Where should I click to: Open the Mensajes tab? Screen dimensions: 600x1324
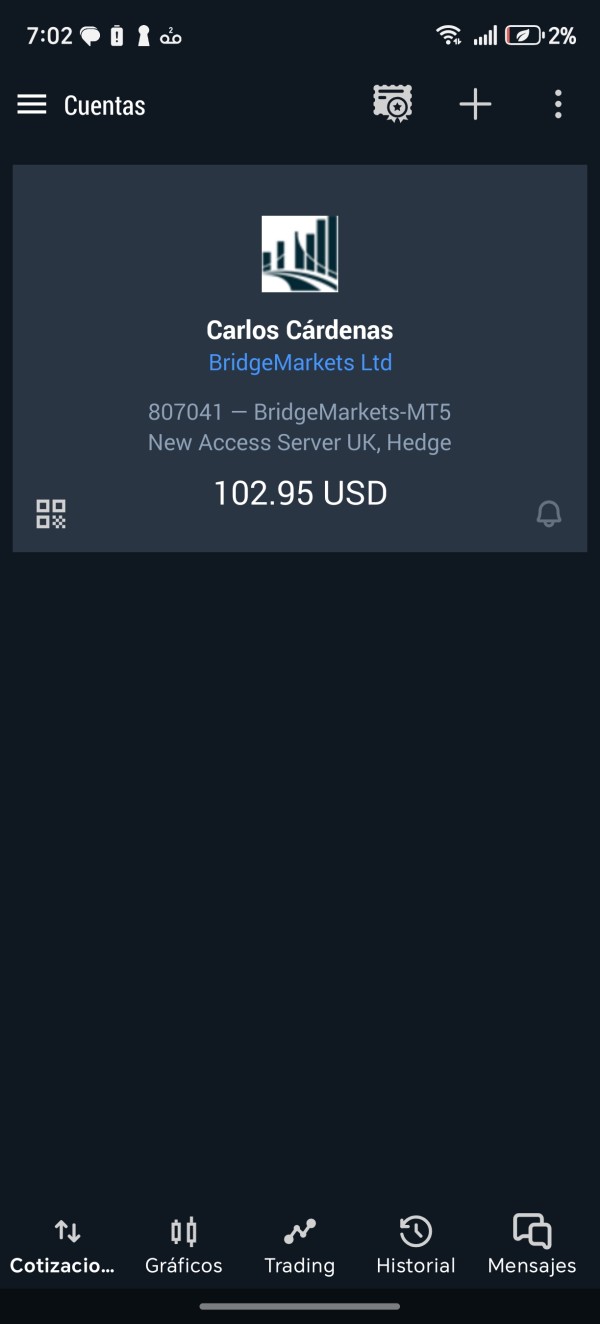[x=532, y=1245]
